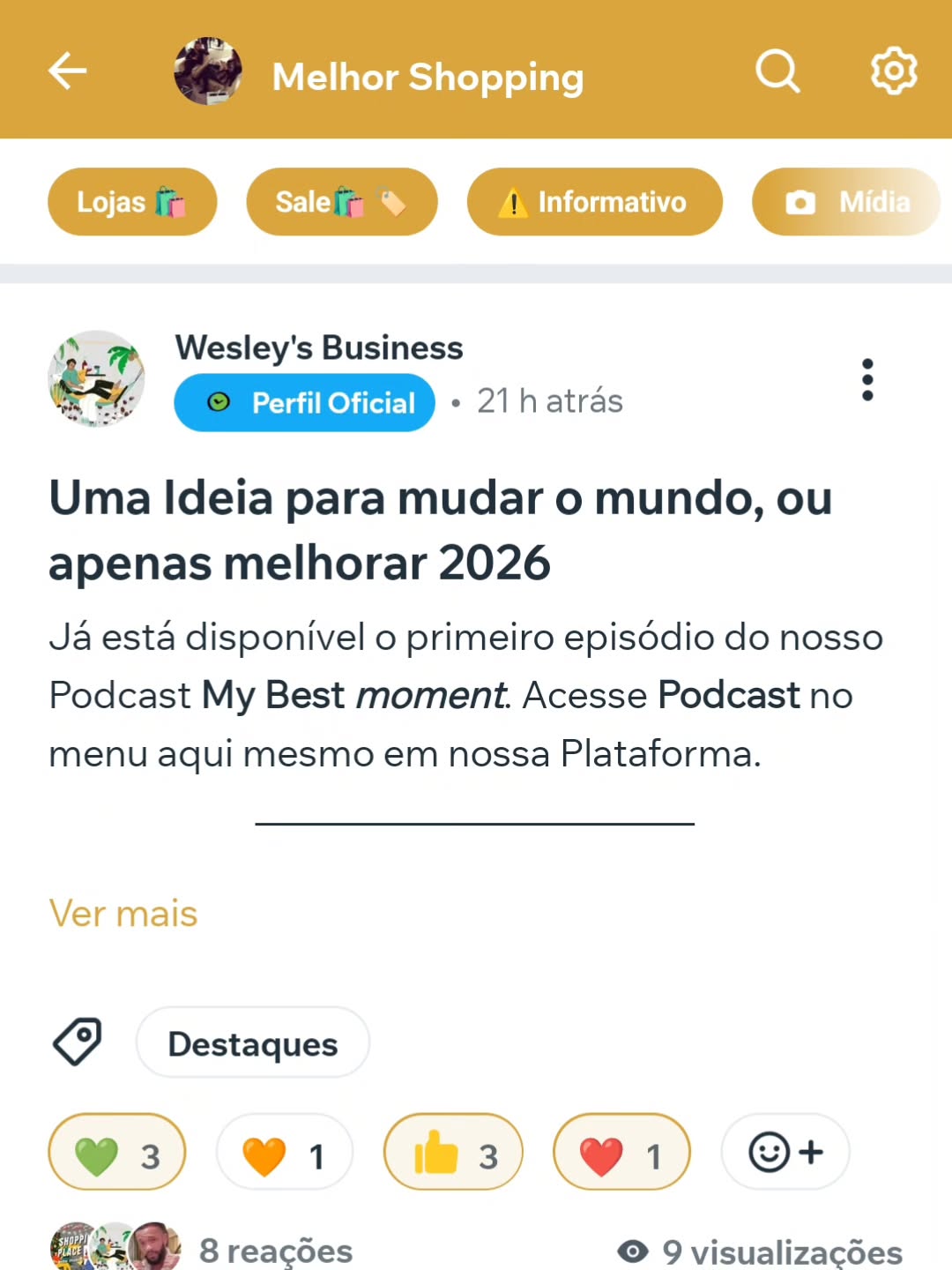Toggle the green heart reaction

[x=116, y=1152]
